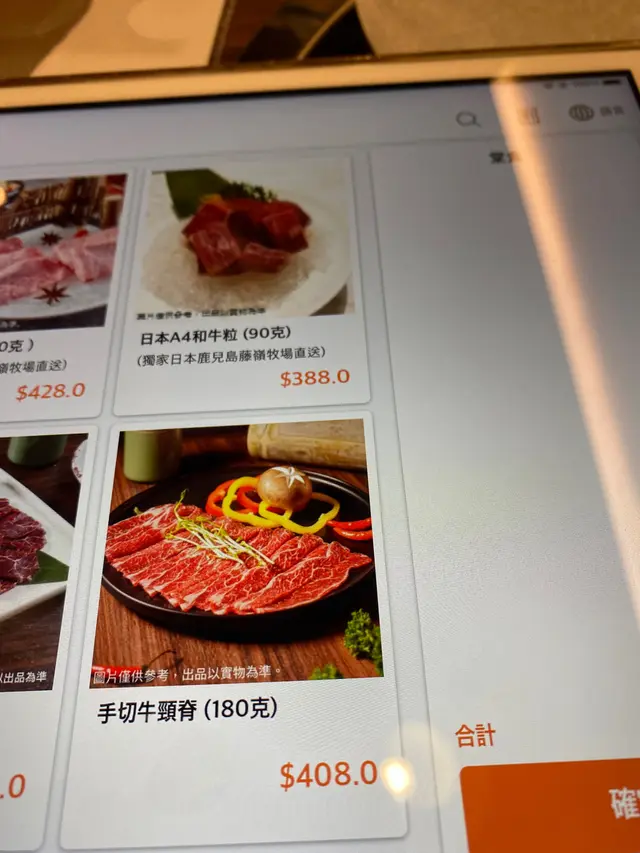Open the search magnifier icon
This screenshot has height=853, width=640.
tap(467, 119)
